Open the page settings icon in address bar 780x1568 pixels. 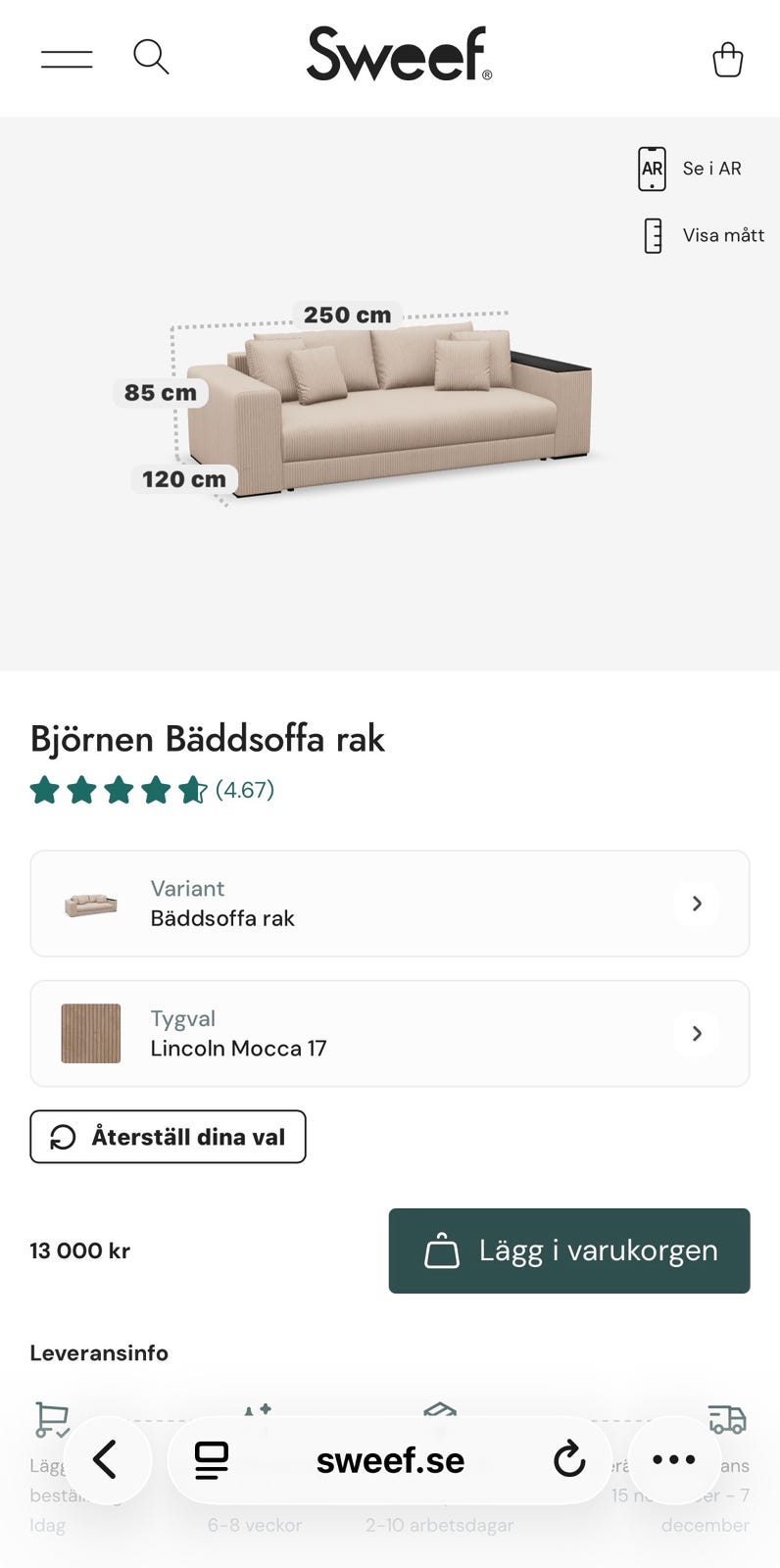(x=211, y=1460)
